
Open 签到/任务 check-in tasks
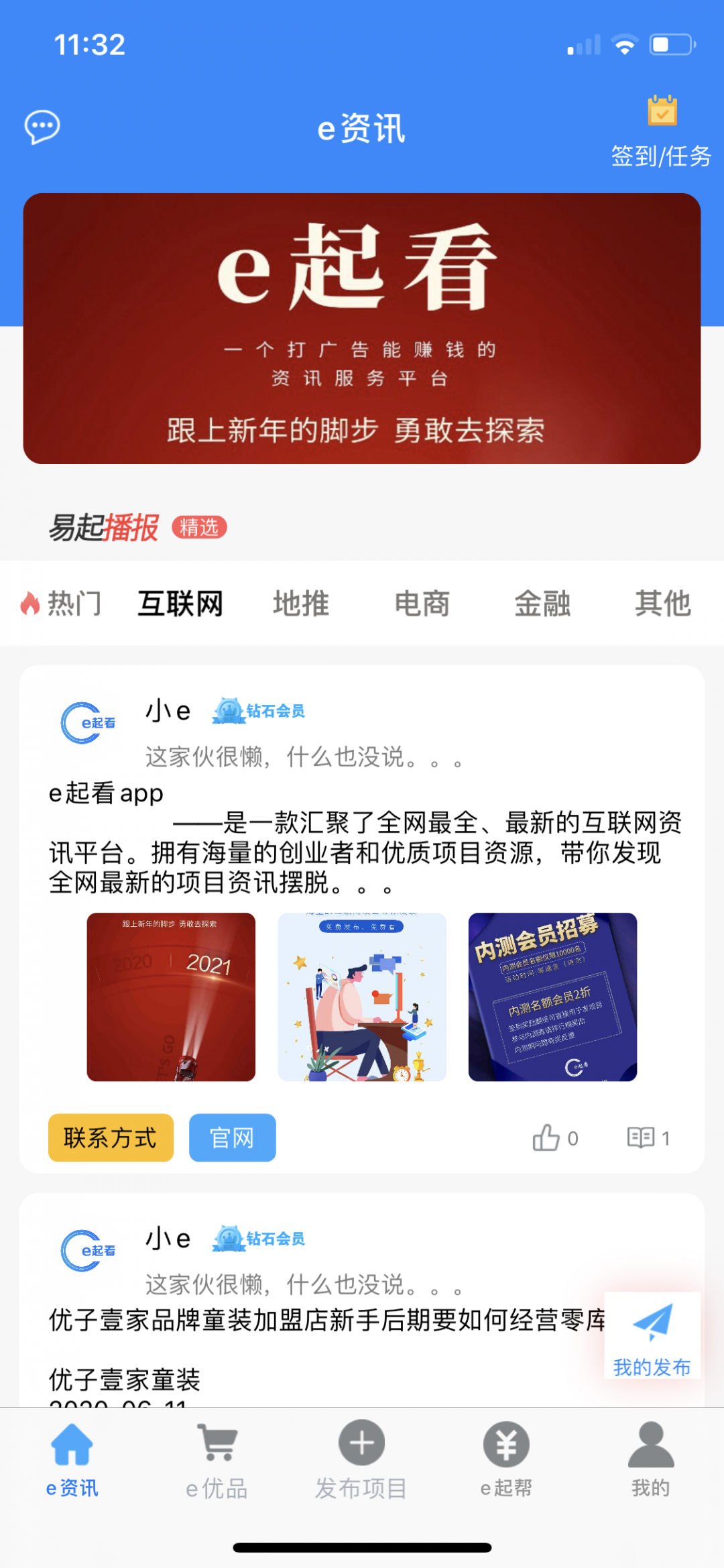pos(661,131)
